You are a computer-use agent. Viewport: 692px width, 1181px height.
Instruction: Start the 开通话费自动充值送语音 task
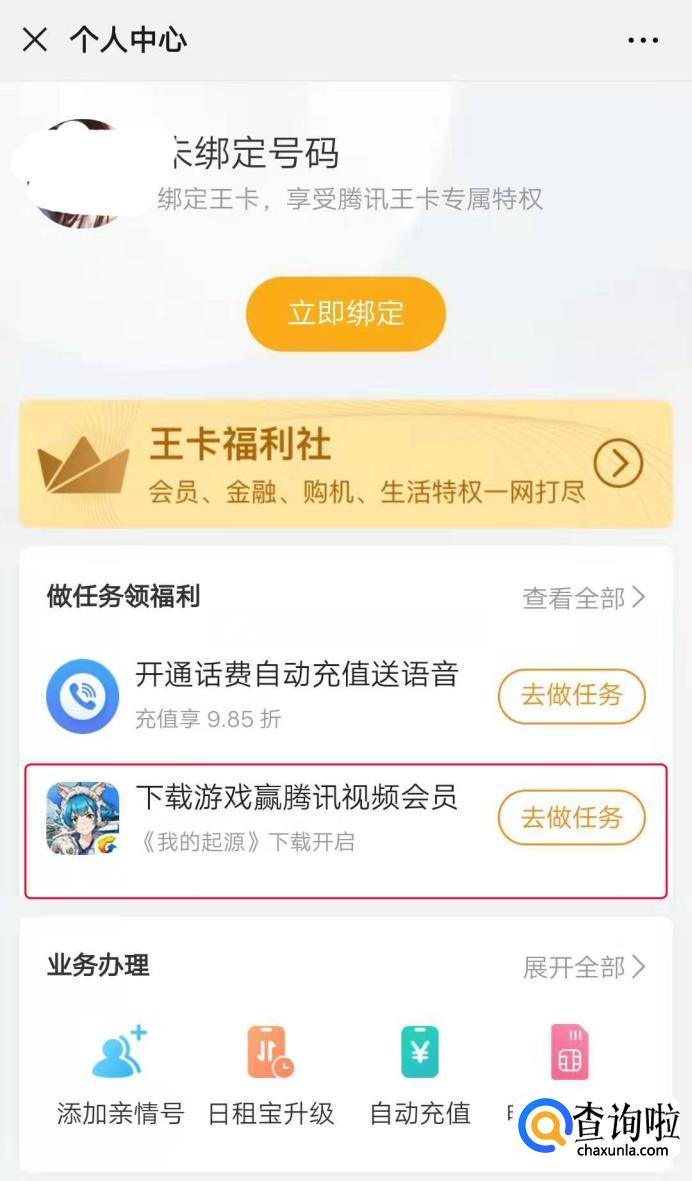[x=571, y=695]
